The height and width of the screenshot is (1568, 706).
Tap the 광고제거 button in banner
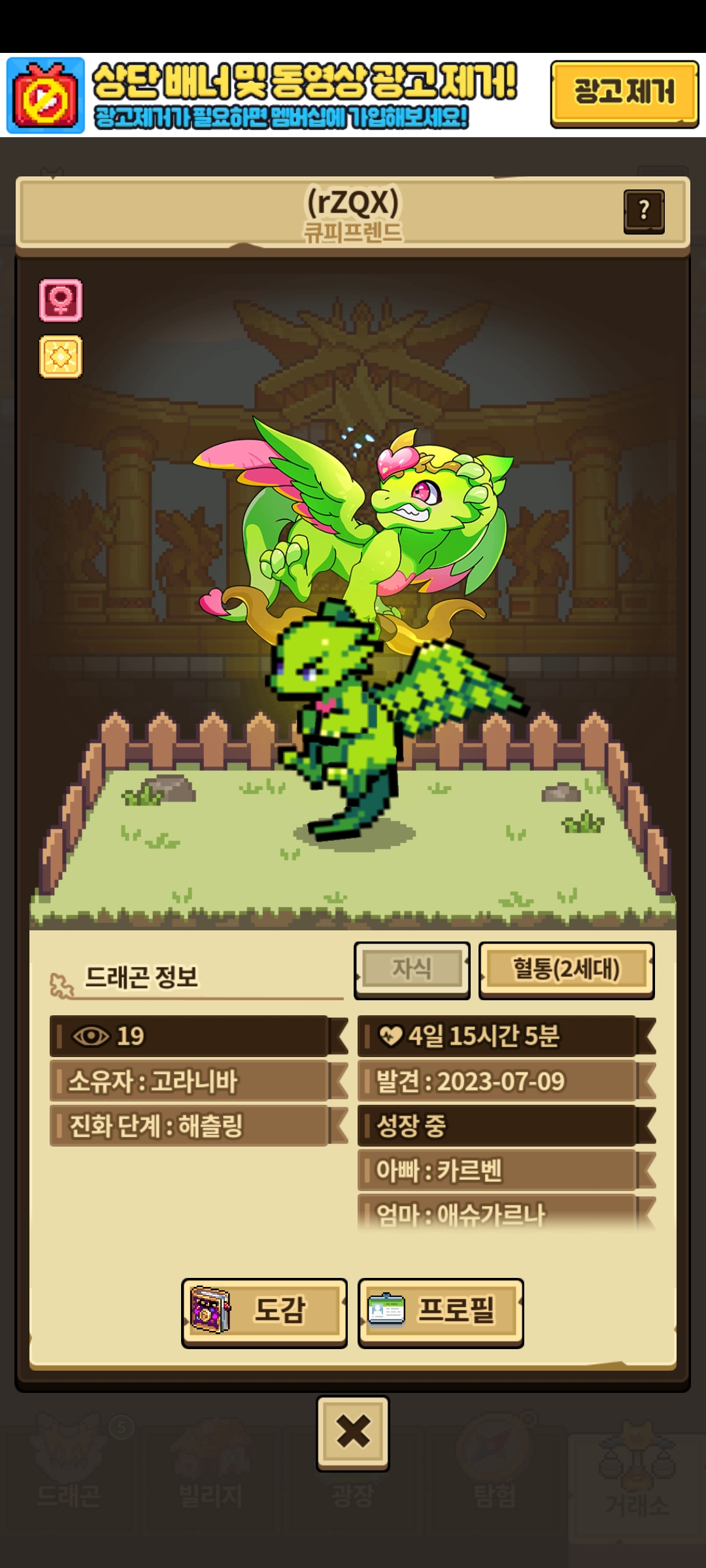tap(624, 92)
